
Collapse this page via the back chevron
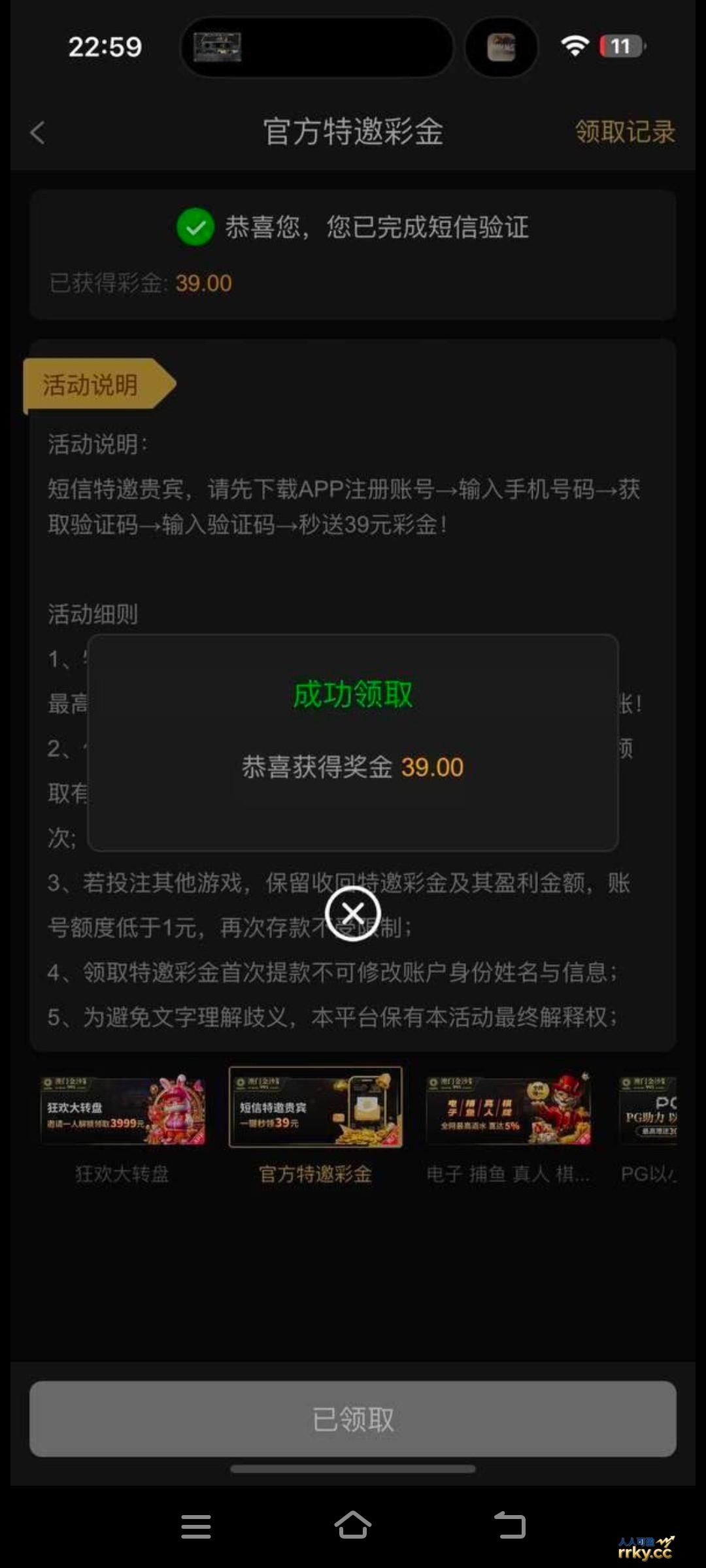(x=37, y=133)
